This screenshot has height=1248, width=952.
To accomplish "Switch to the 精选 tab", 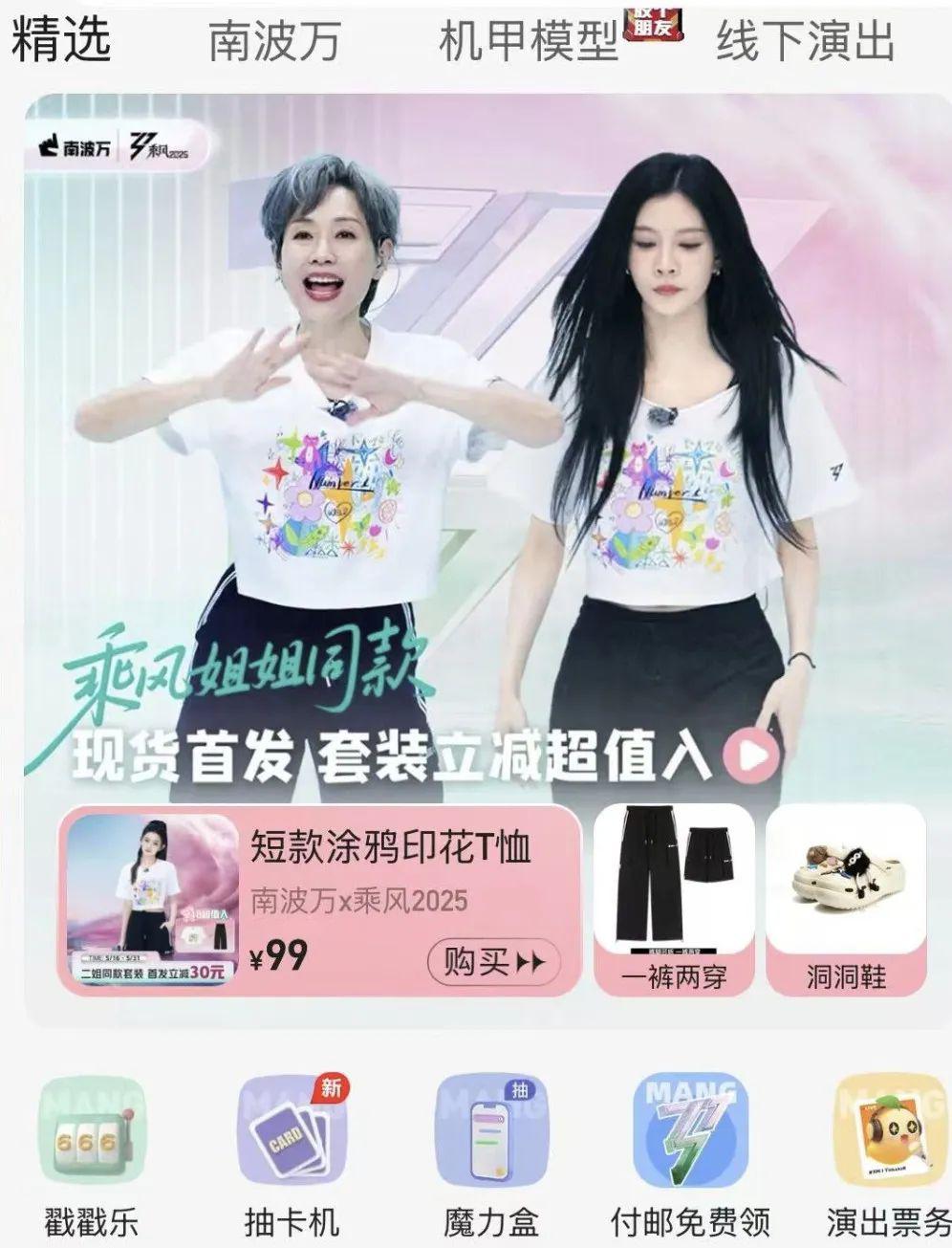I will point(61,38).
